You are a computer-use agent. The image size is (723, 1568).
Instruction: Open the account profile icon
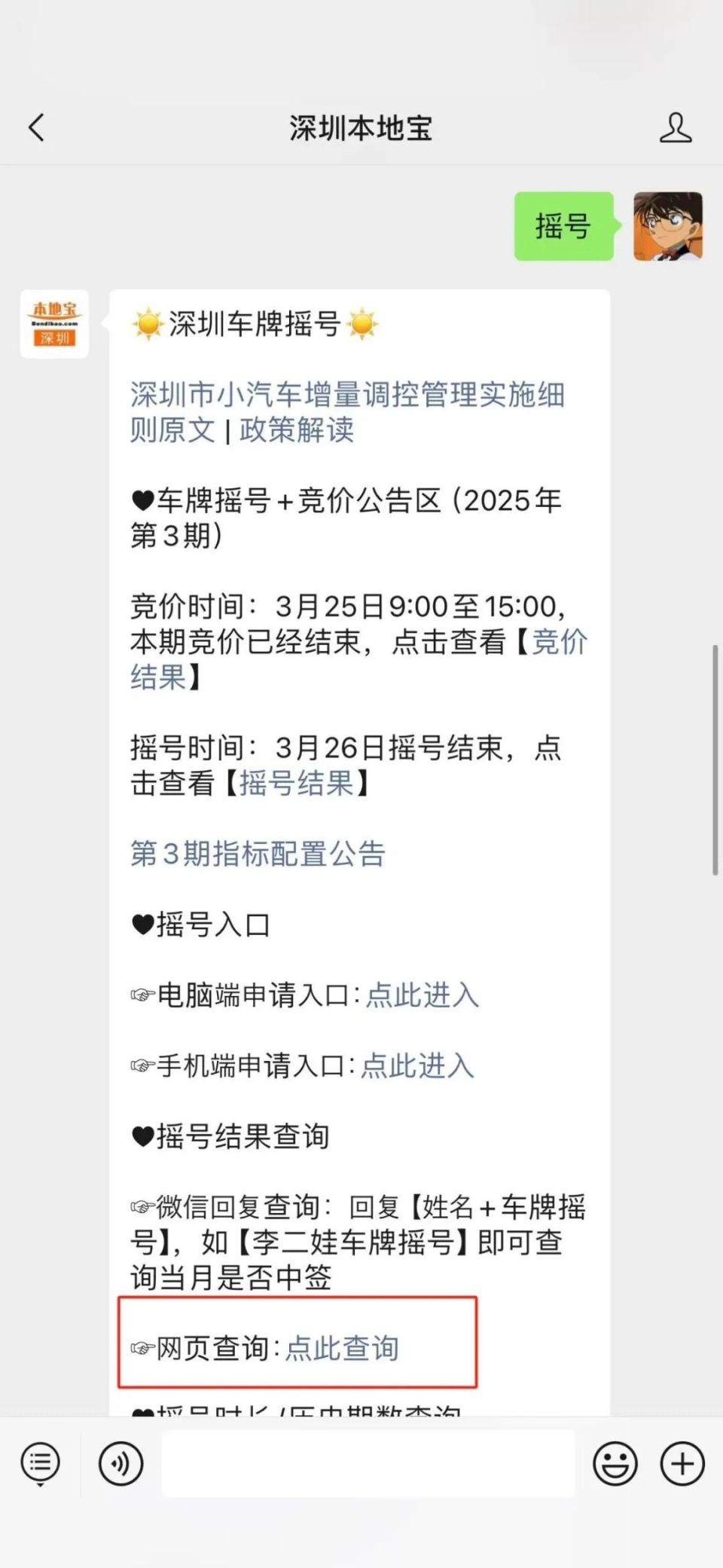675,127
